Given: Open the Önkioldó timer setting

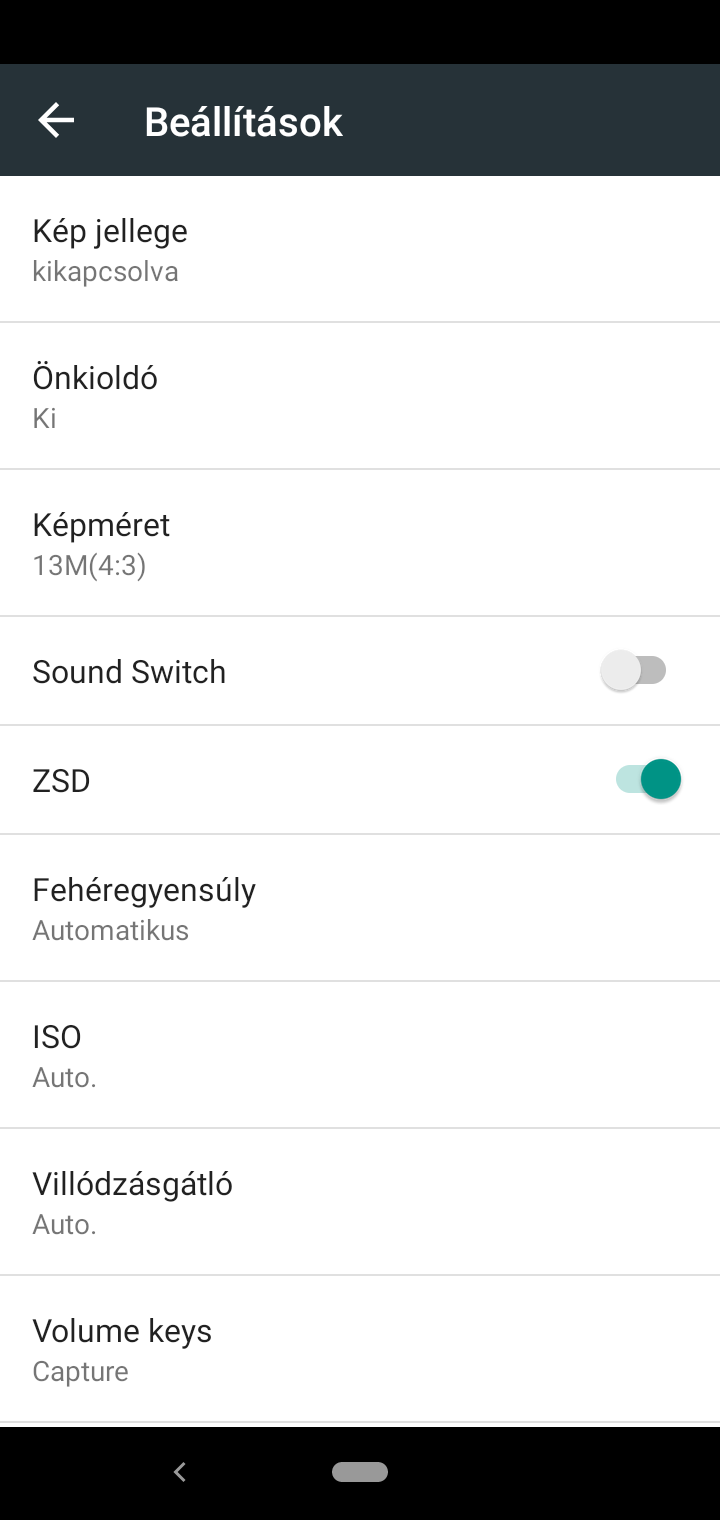Looking at the screenshot, I should click(360, 396).
